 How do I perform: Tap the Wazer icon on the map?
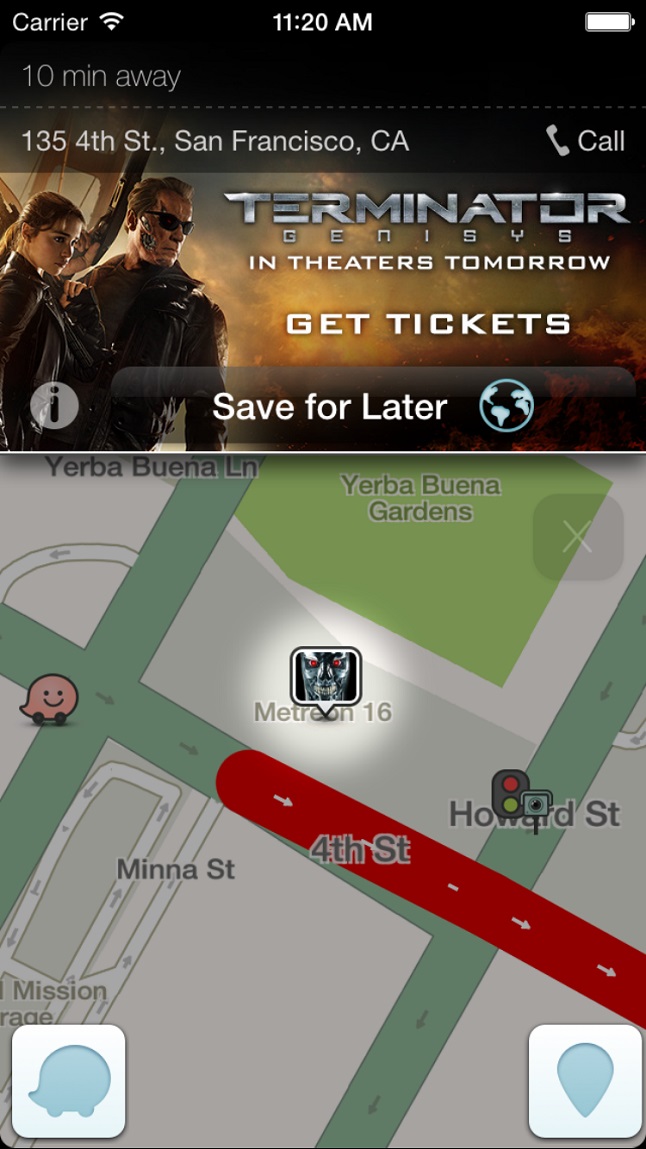point(50,699)
